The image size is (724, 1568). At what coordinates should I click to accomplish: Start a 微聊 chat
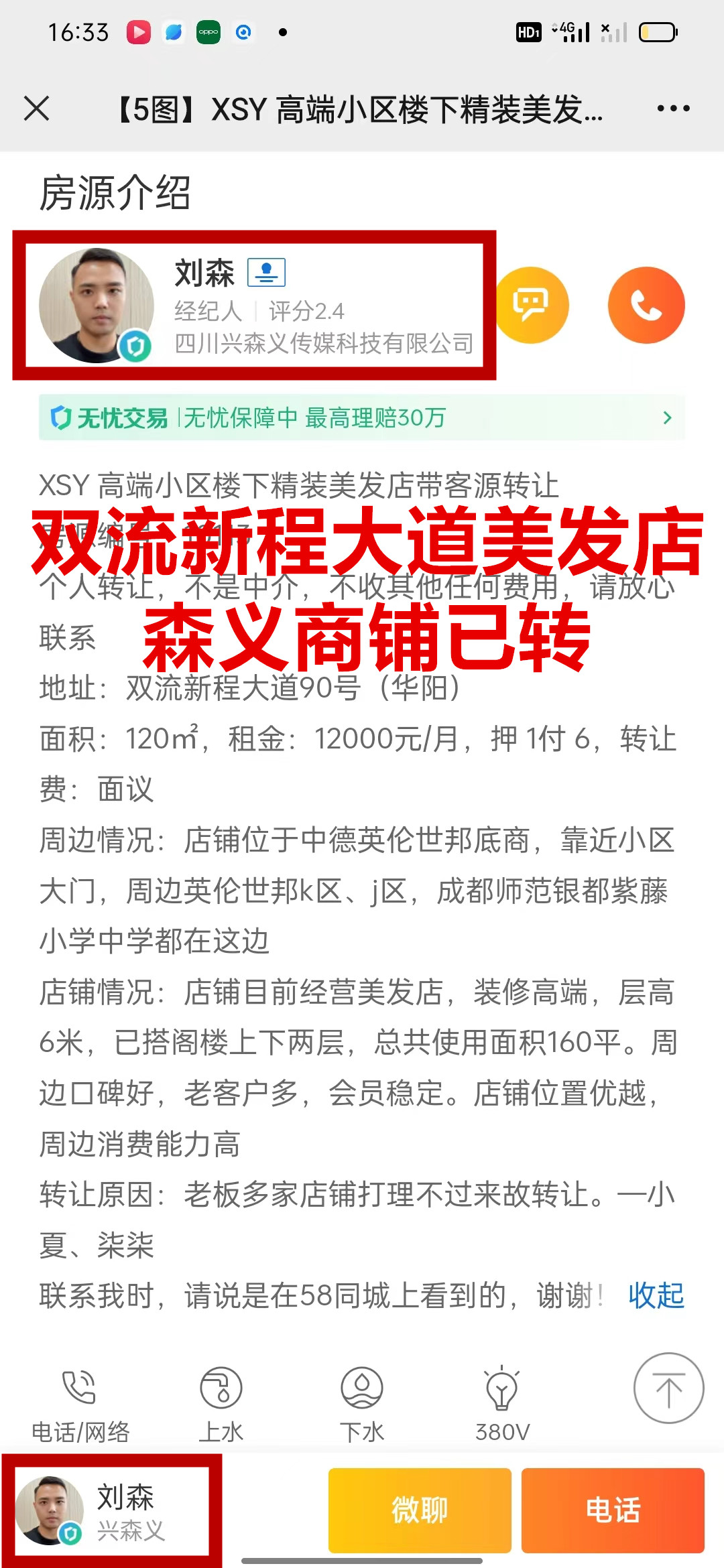point(420,1510)
